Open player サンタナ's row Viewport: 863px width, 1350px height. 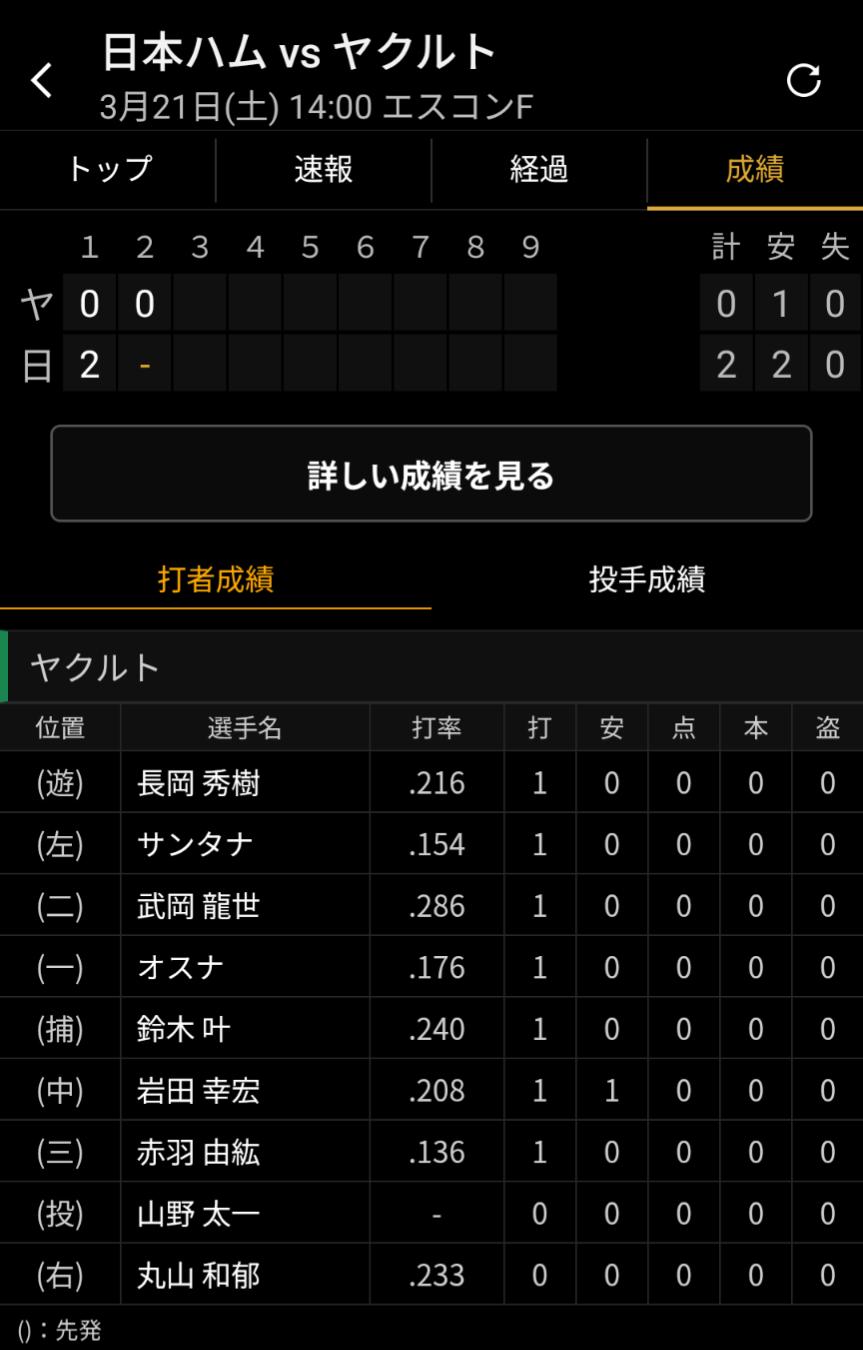(195, 845)
